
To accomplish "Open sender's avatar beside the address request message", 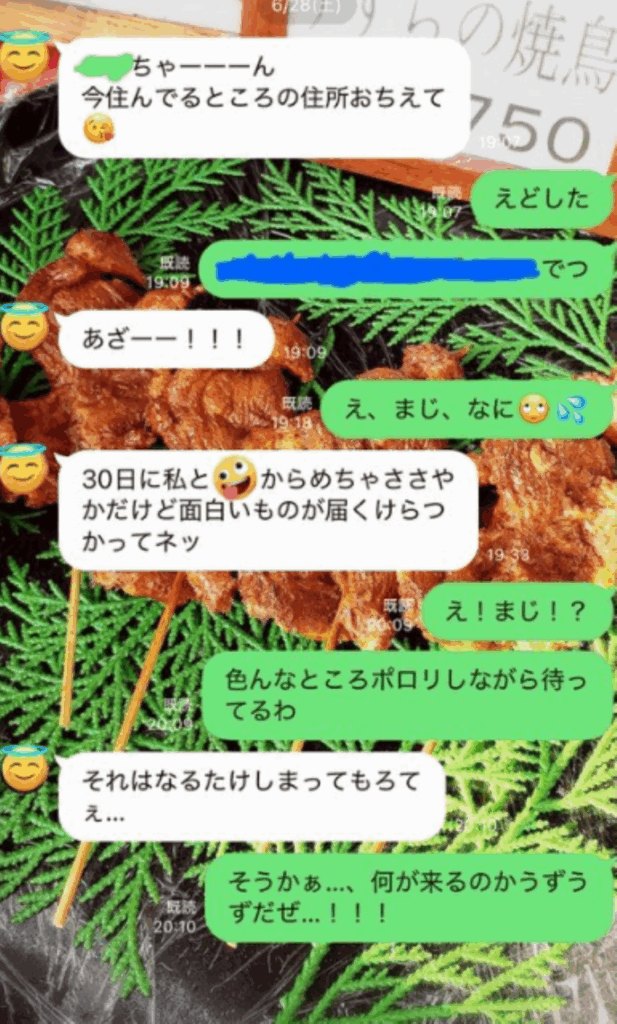I will (x=25, y=58).
